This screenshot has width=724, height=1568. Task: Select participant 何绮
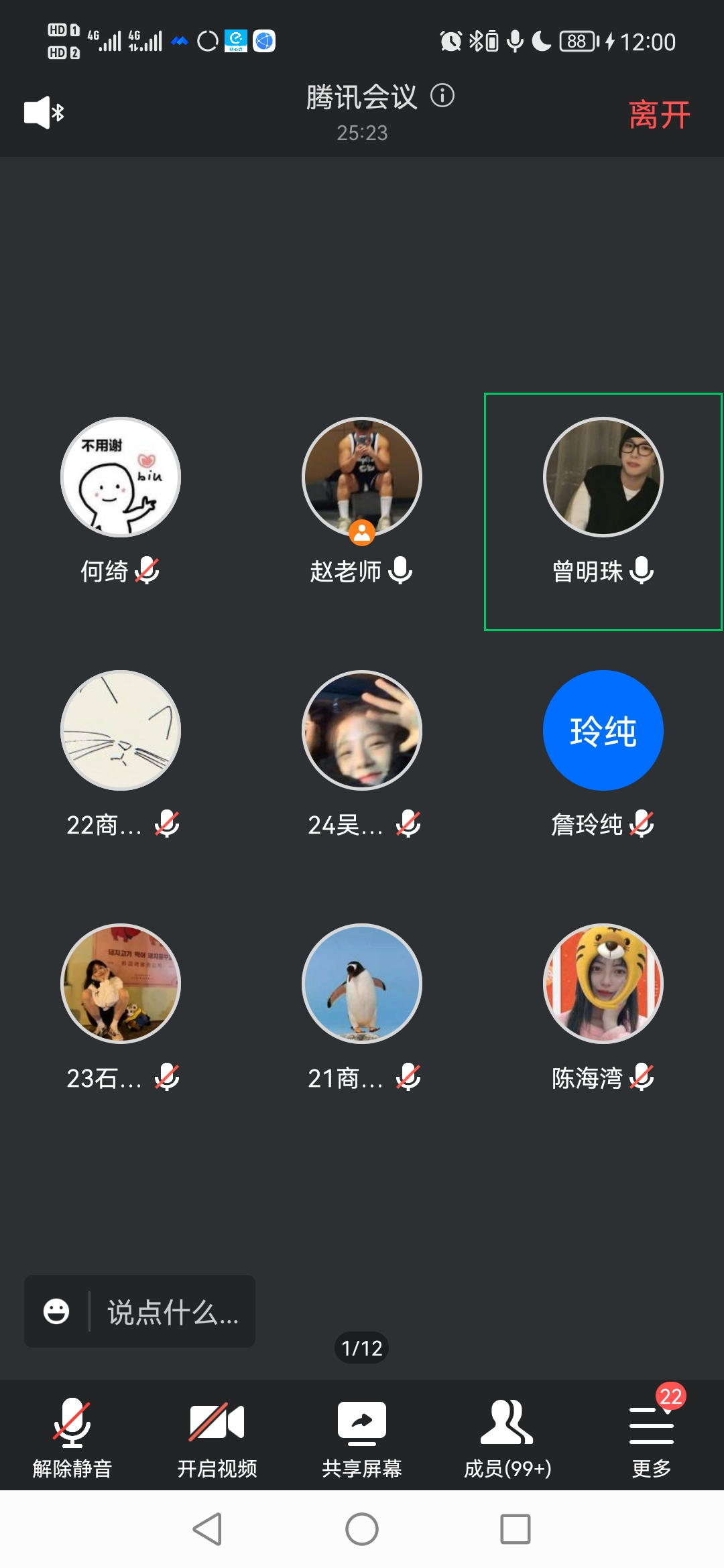click(121, 478)
